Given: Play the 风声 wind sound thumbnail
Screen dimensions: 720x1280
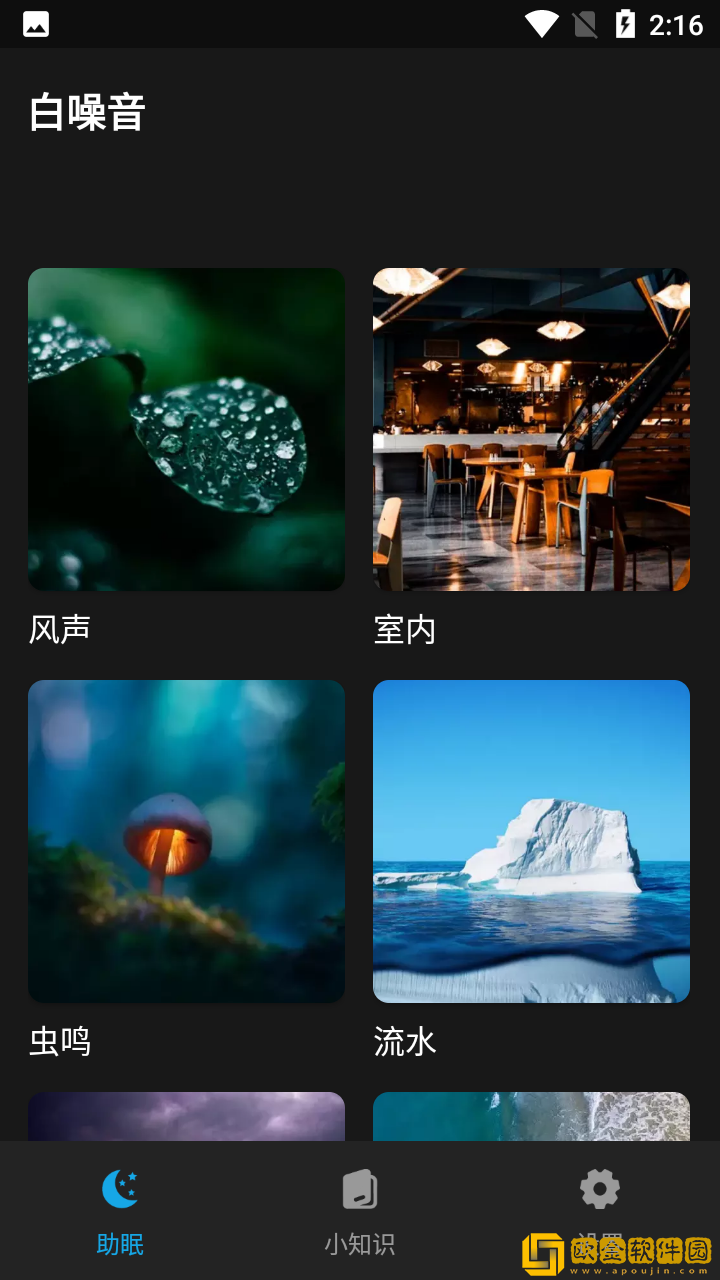Looking at the screenshot, I should pyautogui.click(x=186, y=428).
